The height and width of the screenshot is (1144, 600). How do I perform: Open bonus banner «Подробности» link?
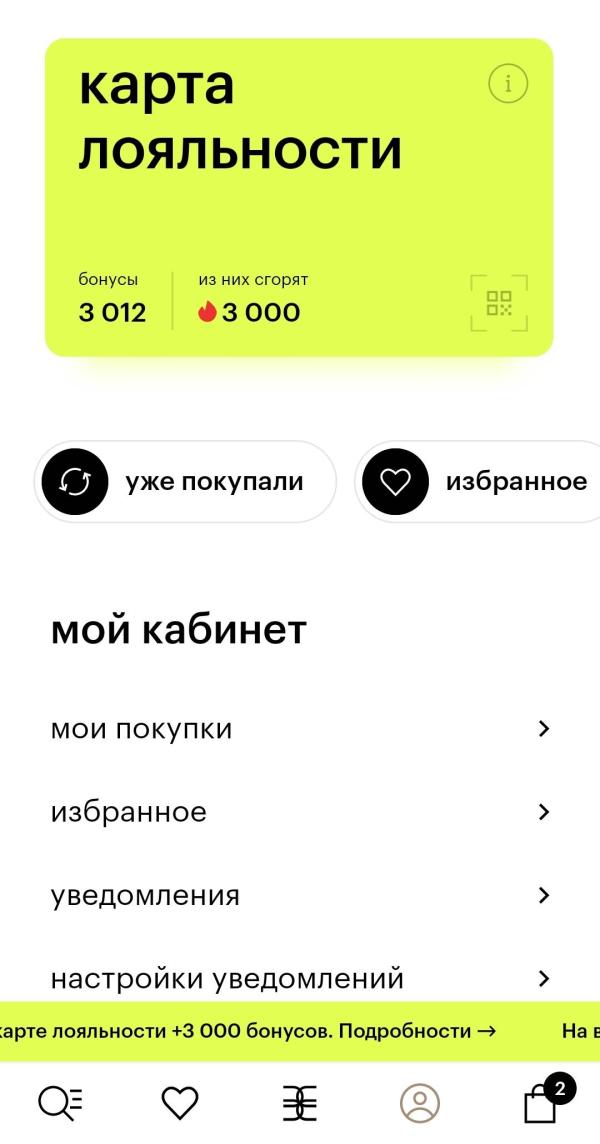[416, 1031]
